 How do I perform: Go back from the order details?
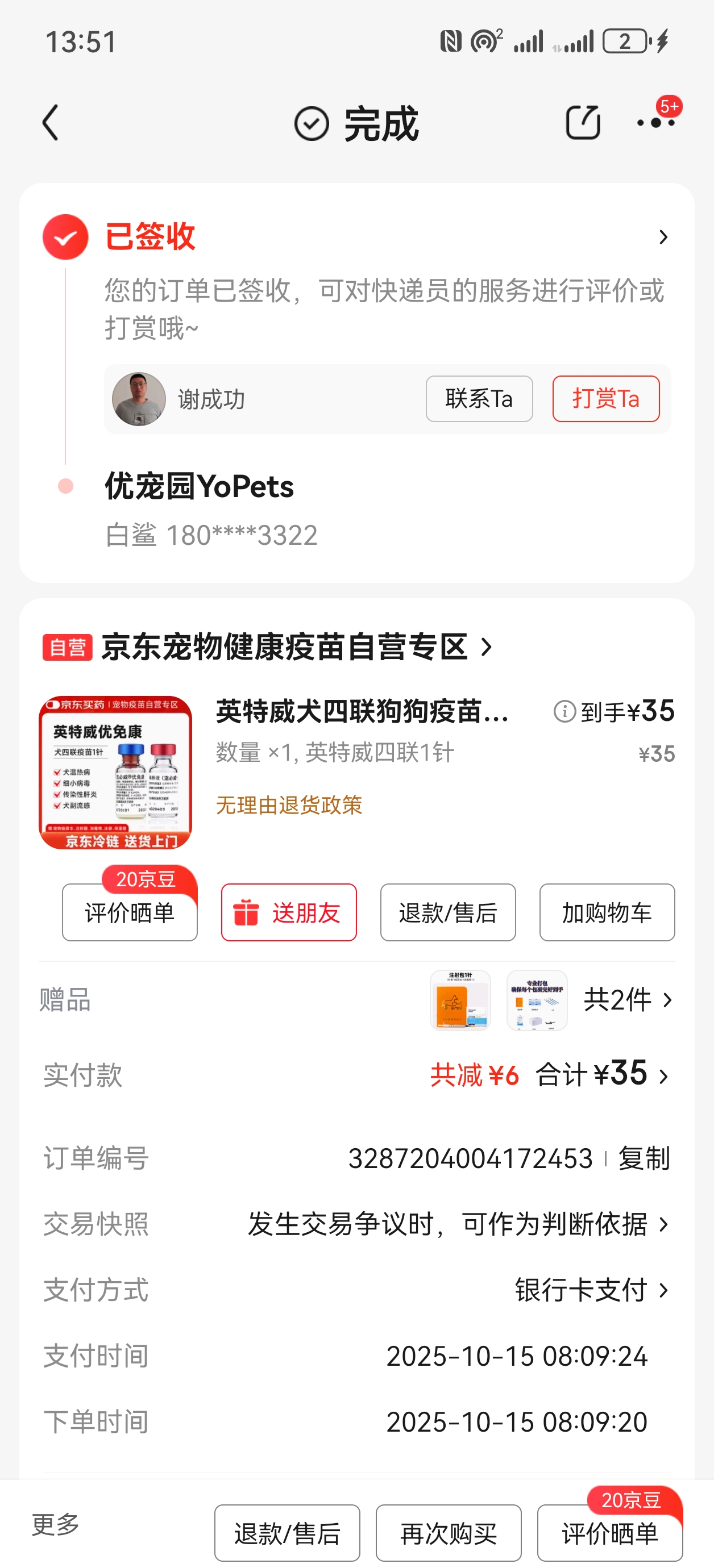pos(51,123)
